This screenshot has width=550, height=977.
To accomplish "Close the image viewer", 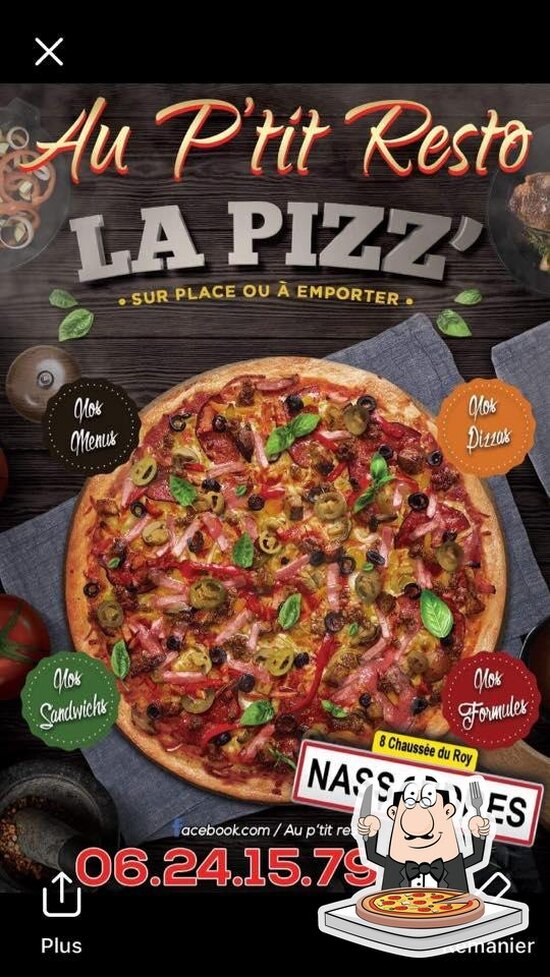I will pos(49,52).
